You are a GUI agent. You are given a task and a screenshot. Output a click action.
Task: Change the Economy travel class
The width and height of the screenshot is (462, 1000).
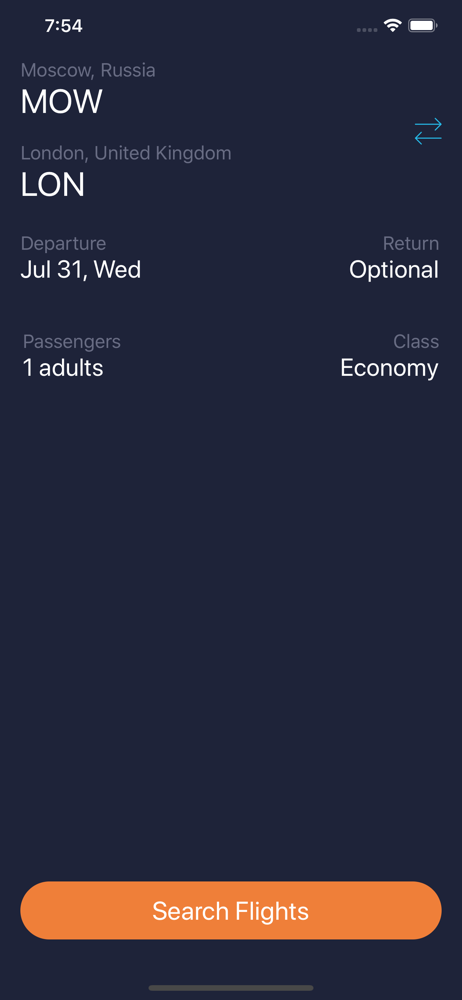[x=389, y=367]
